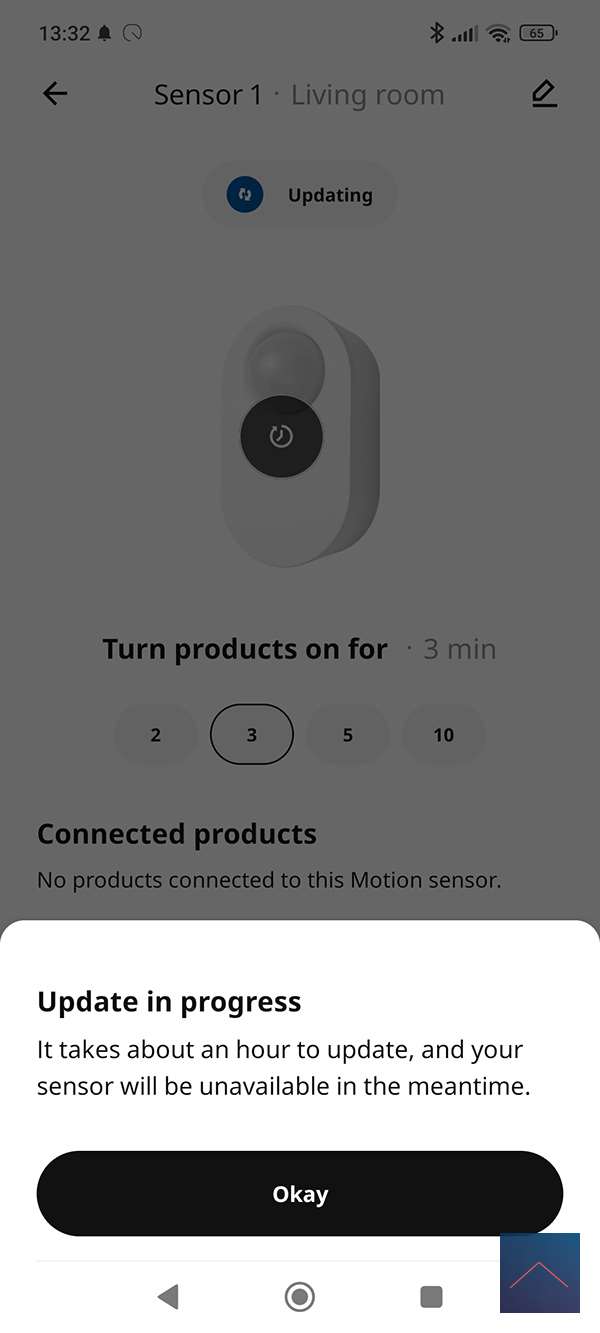Go back with the system back button
The height and width of the screenshot is (1333, 600).
pos(168,1297)
